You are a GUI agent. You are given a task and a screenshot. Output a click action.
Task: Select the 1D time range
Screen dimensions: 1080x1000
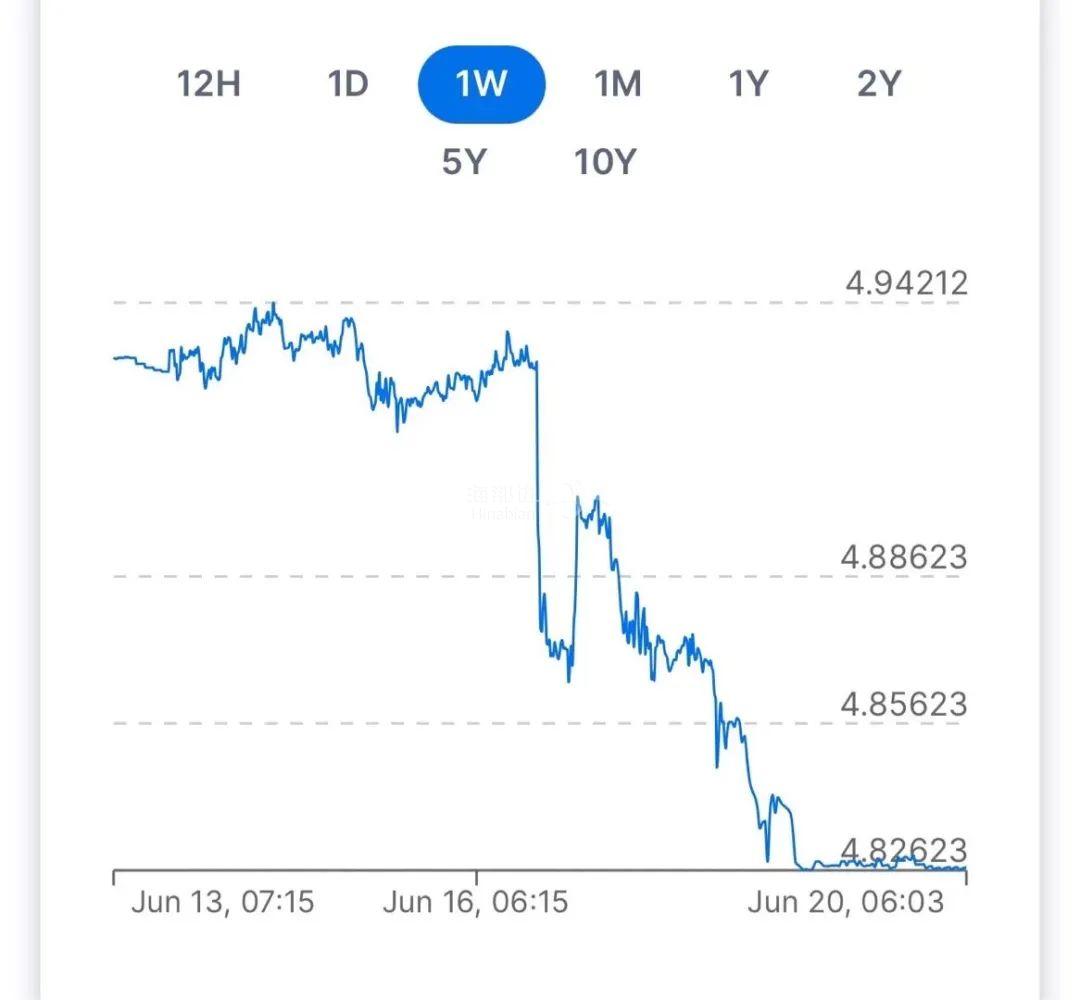click(x=349, y=84)
